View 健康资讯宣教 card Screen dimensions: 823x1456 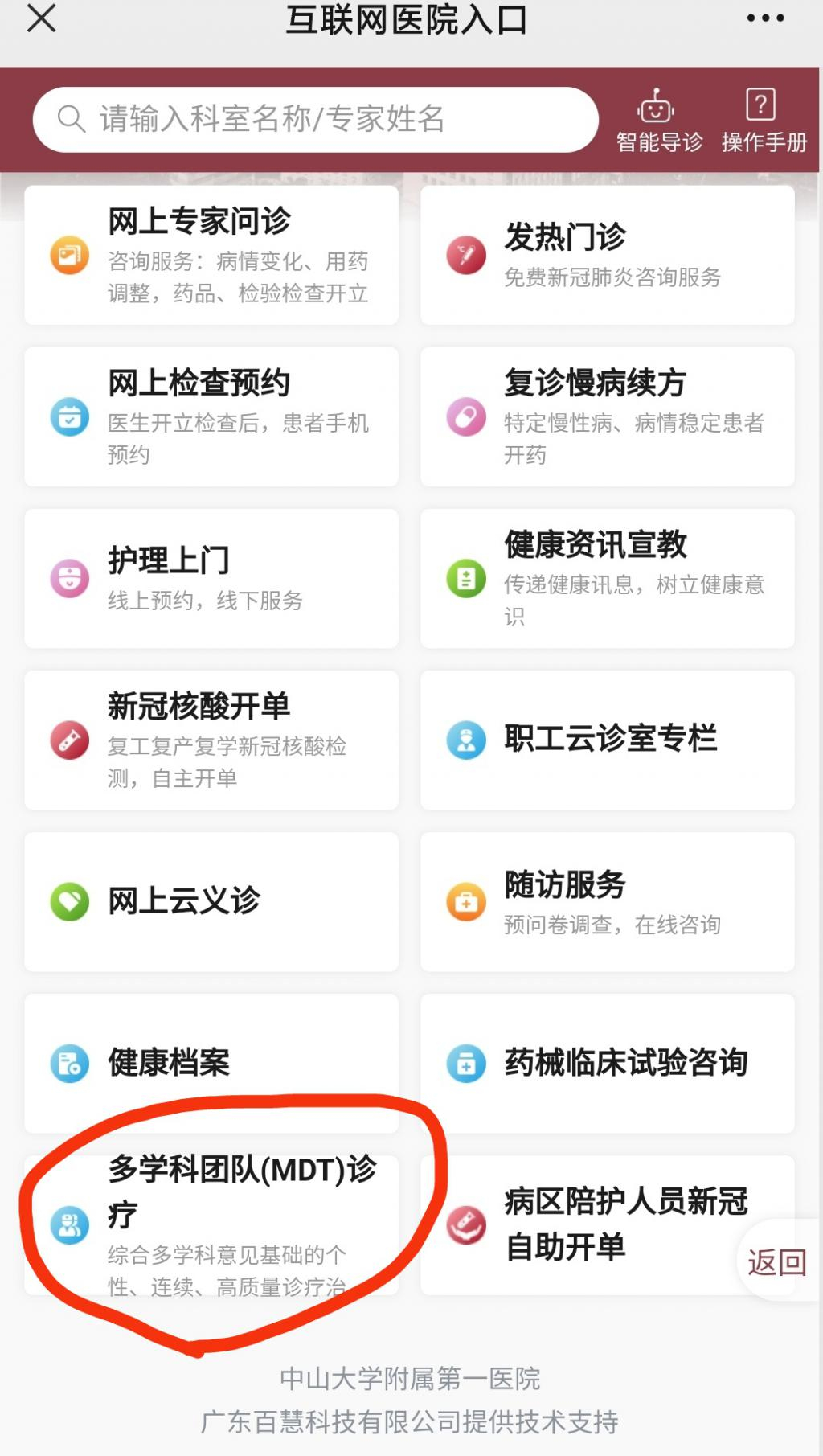608,578
